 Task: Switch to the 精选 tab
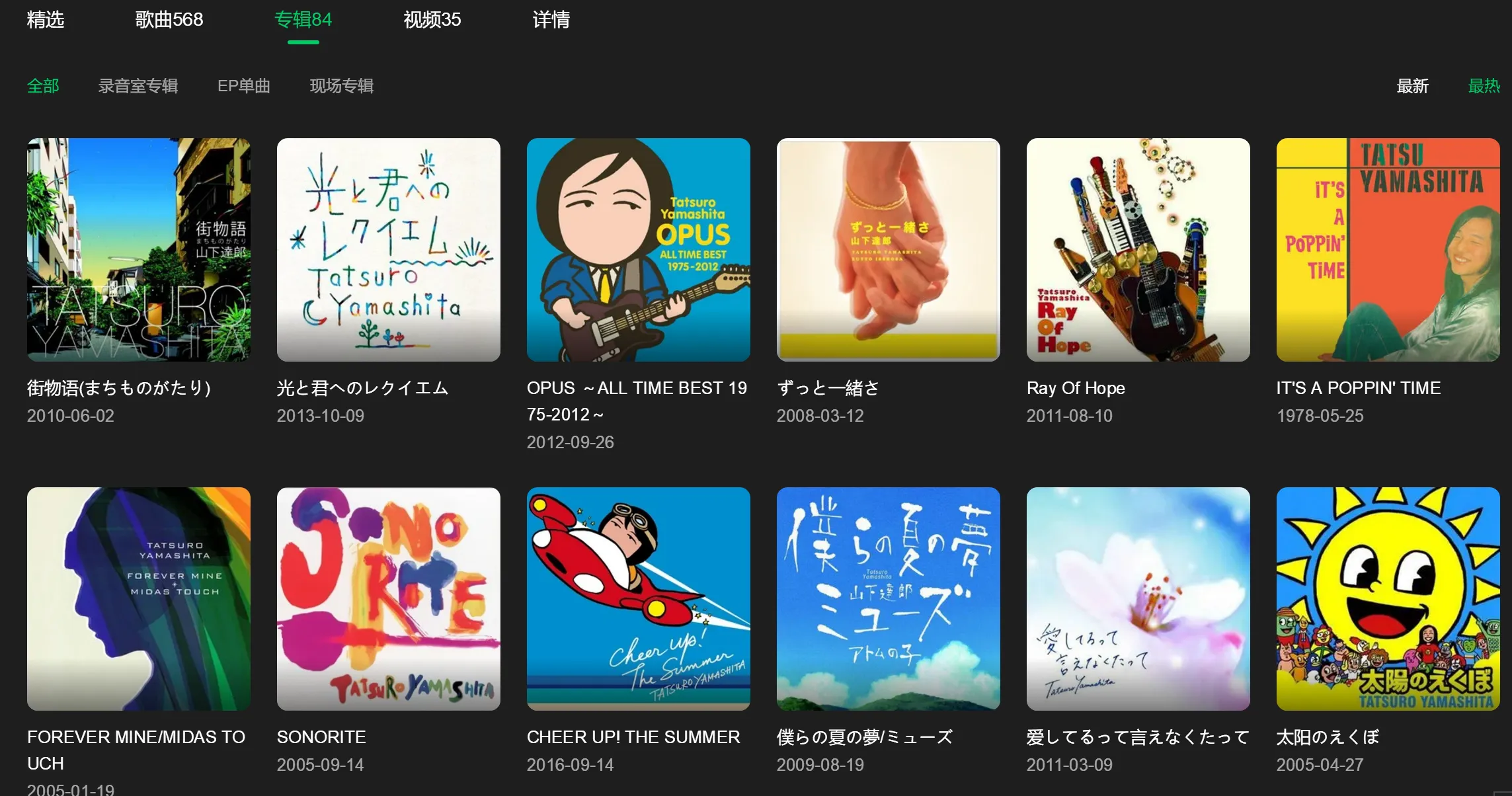tap(45, 20)
